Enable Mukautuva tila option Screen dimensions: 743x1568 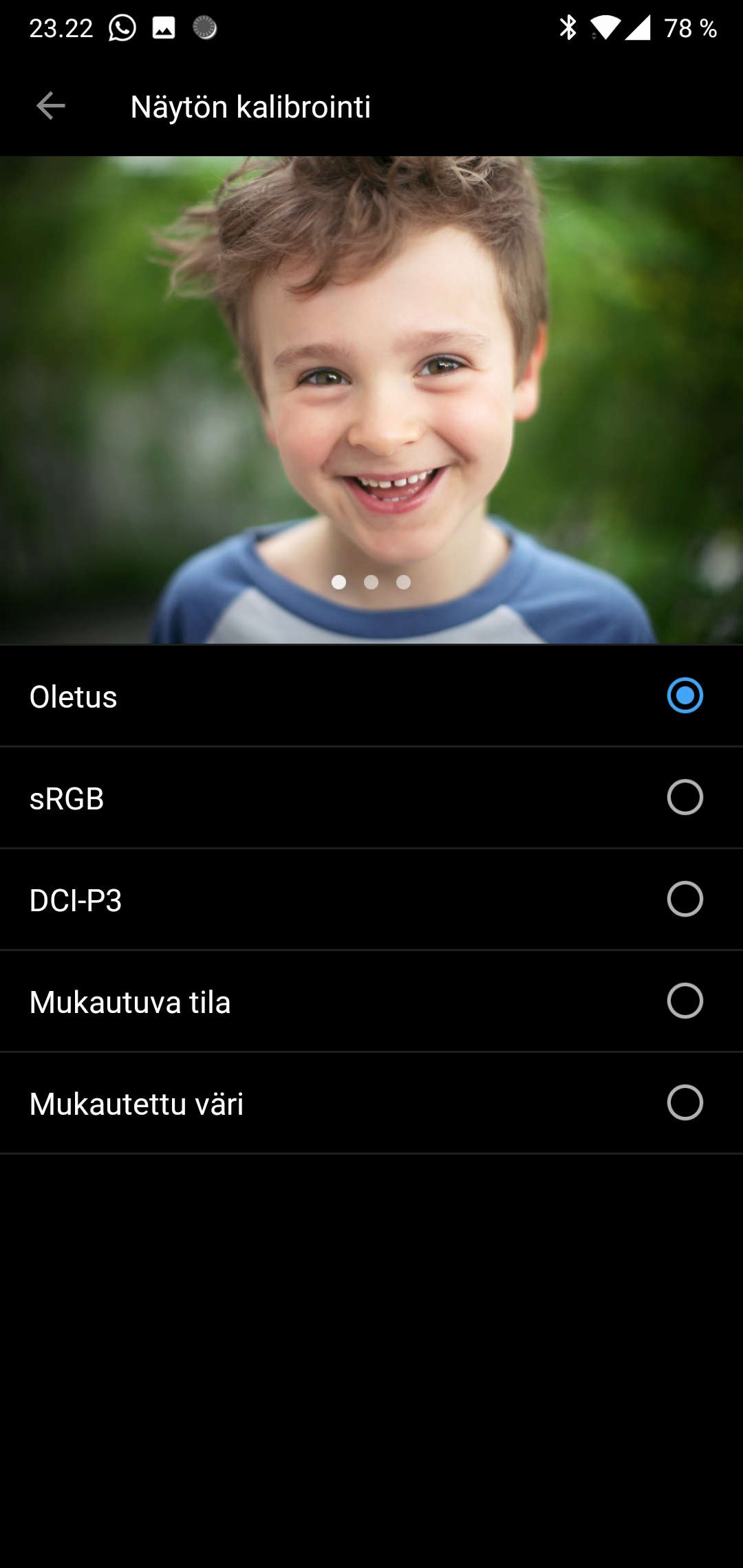click(685, 1001)
